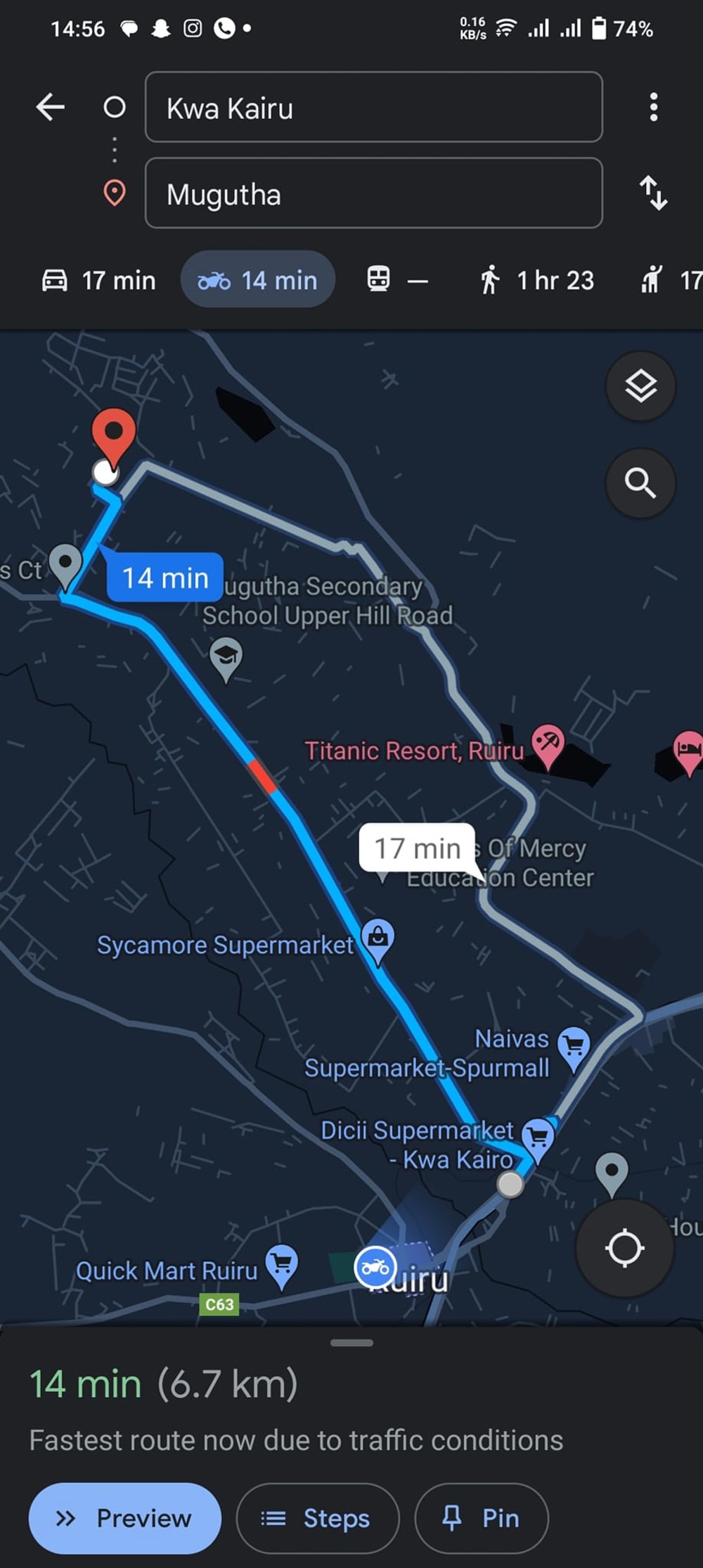Open the three-dot overflow menu

pyautogui.click(x=653, y=108)
